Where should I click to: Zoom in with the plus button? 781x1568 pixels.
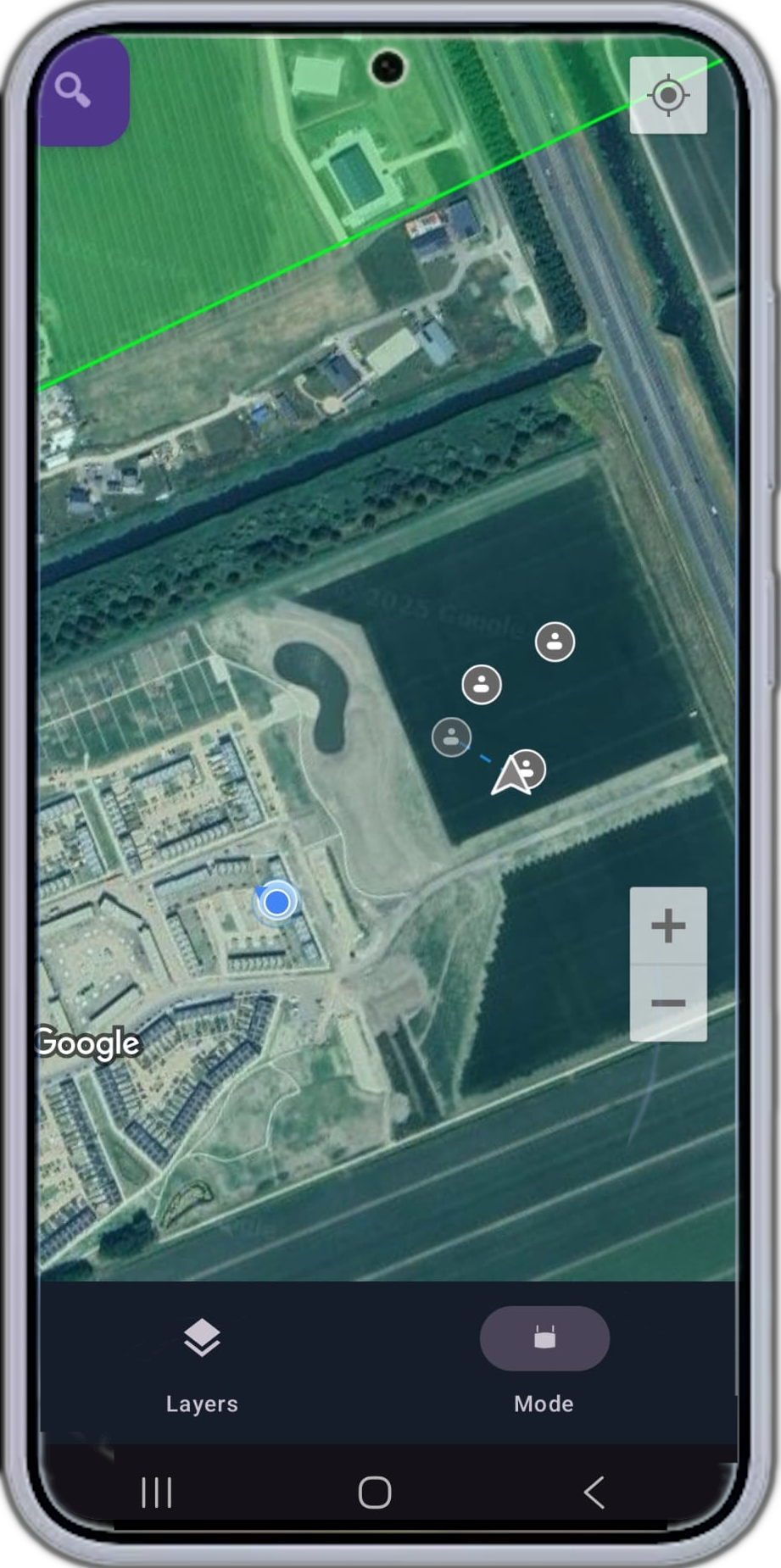(x=668, y=926)
